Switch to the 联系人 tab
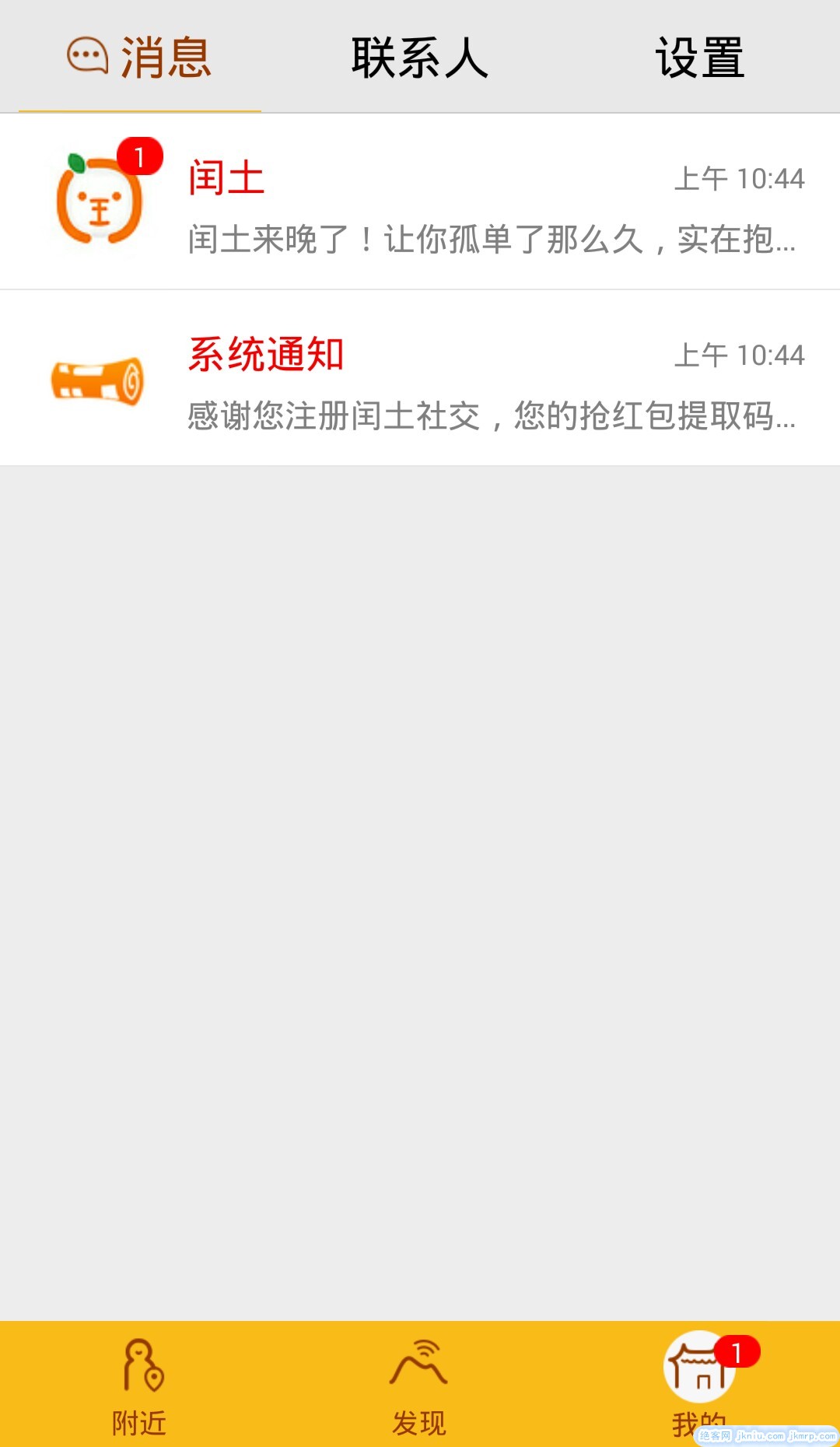The height and width of the screenshot is (1447, 840). pos(420,58)
